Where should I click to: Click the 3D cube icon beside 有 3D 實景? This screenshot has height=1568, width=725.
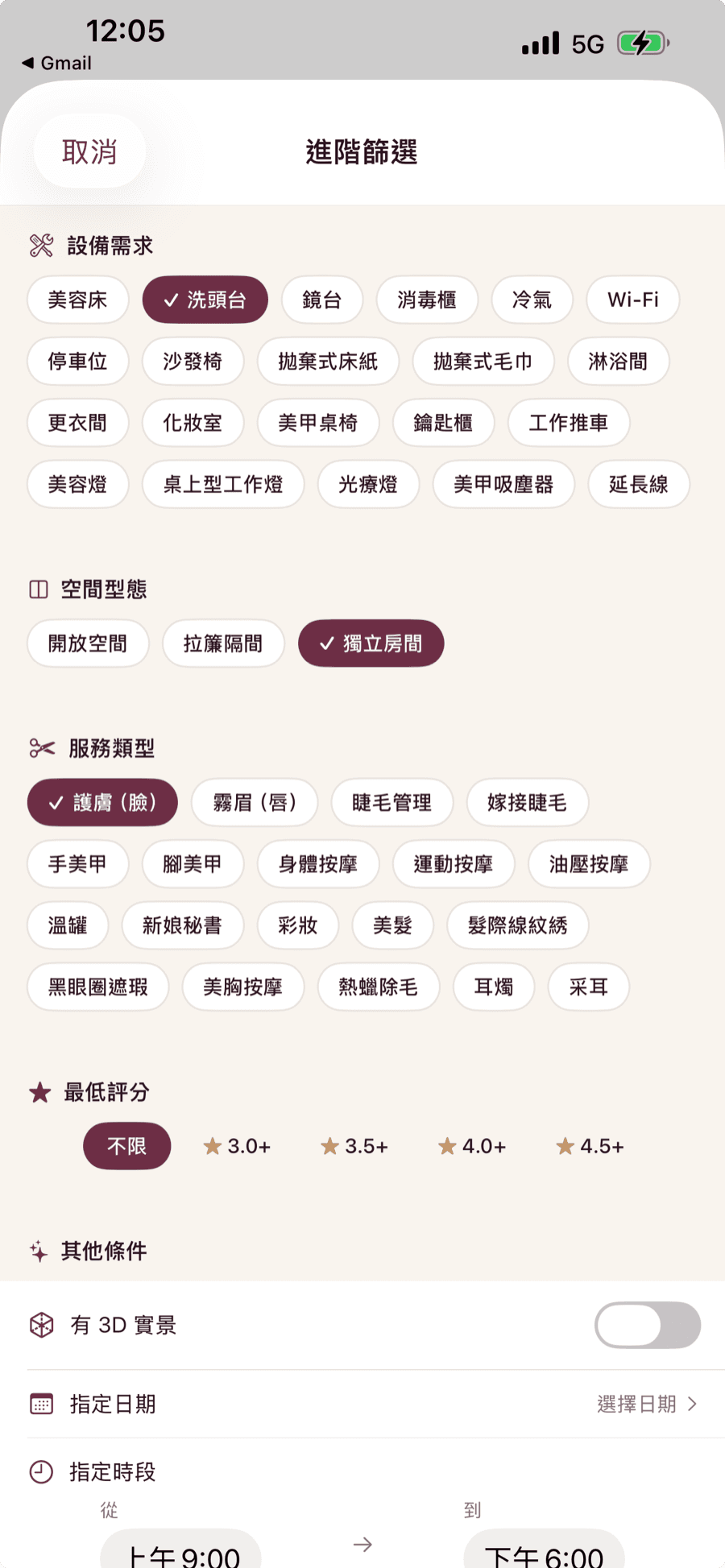tap(38, 1325)
